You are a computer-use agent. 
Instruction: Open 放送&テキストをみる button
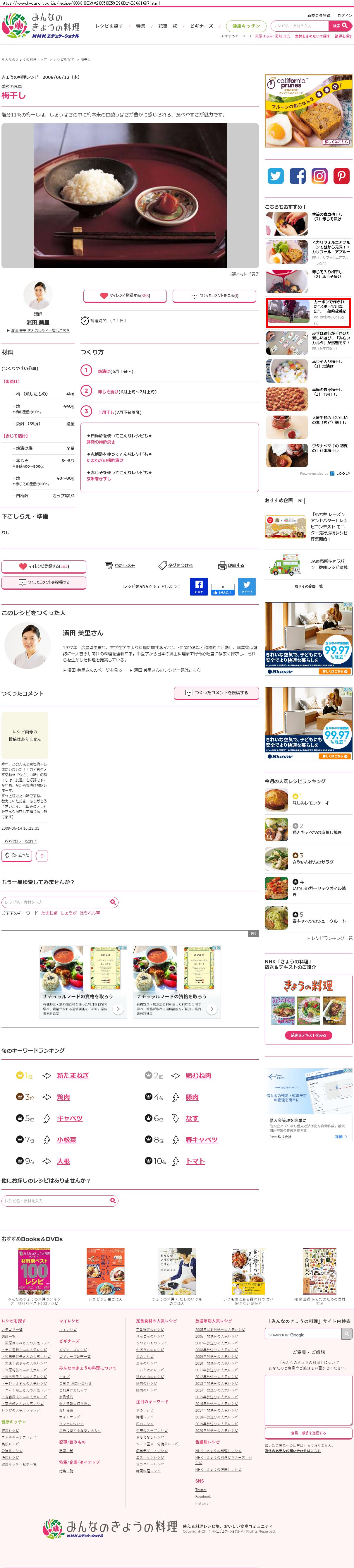[308, 1035]
